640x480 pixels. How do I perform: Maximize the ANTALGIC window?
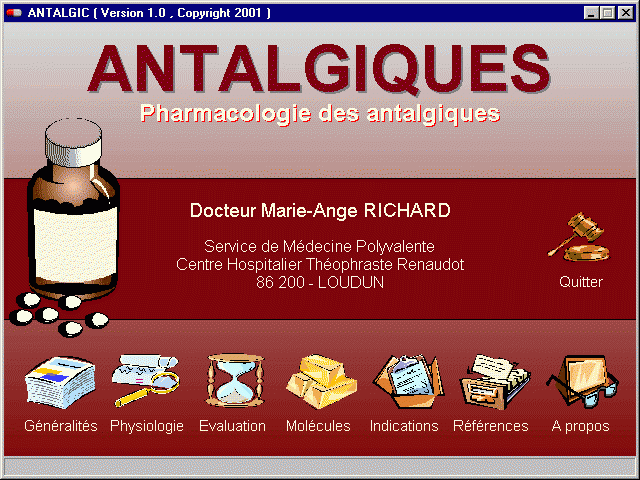click(607, 13)
